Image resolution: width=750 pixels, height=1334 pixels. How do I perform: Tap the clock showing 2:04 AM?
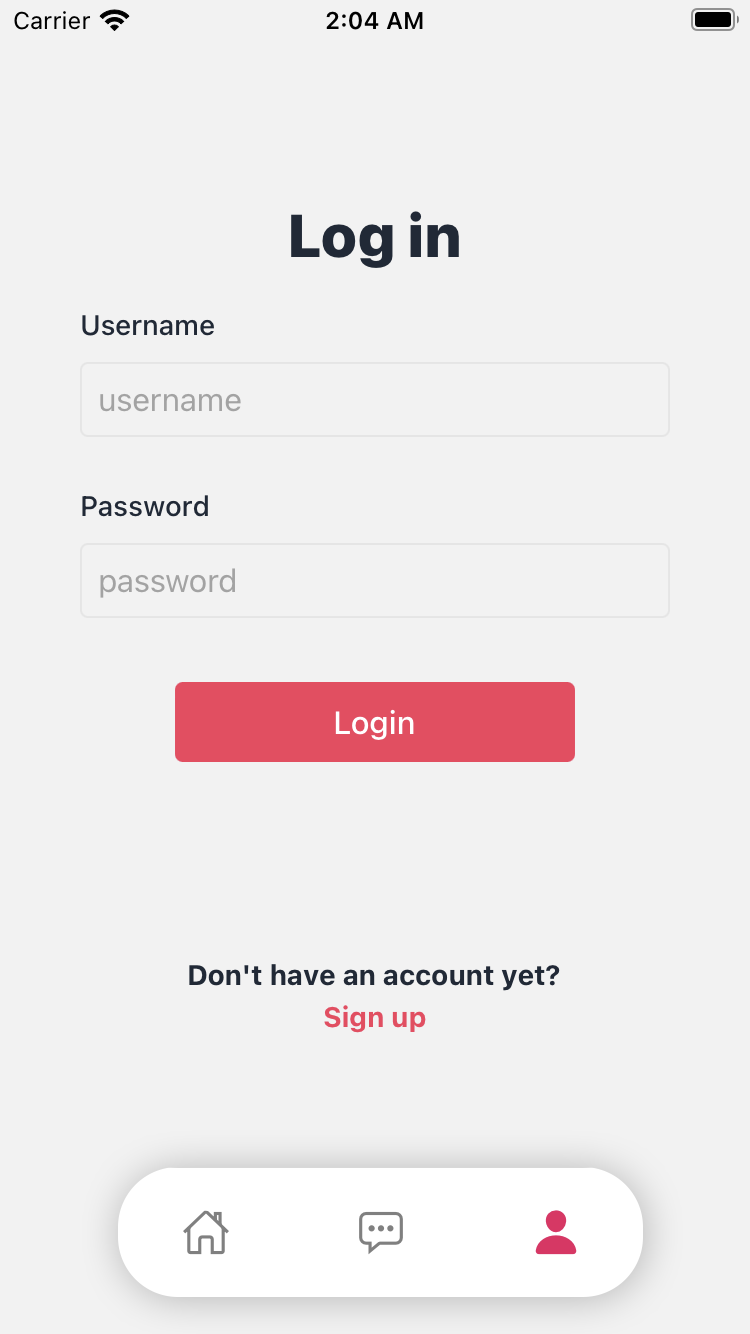(x=375, y=20)
